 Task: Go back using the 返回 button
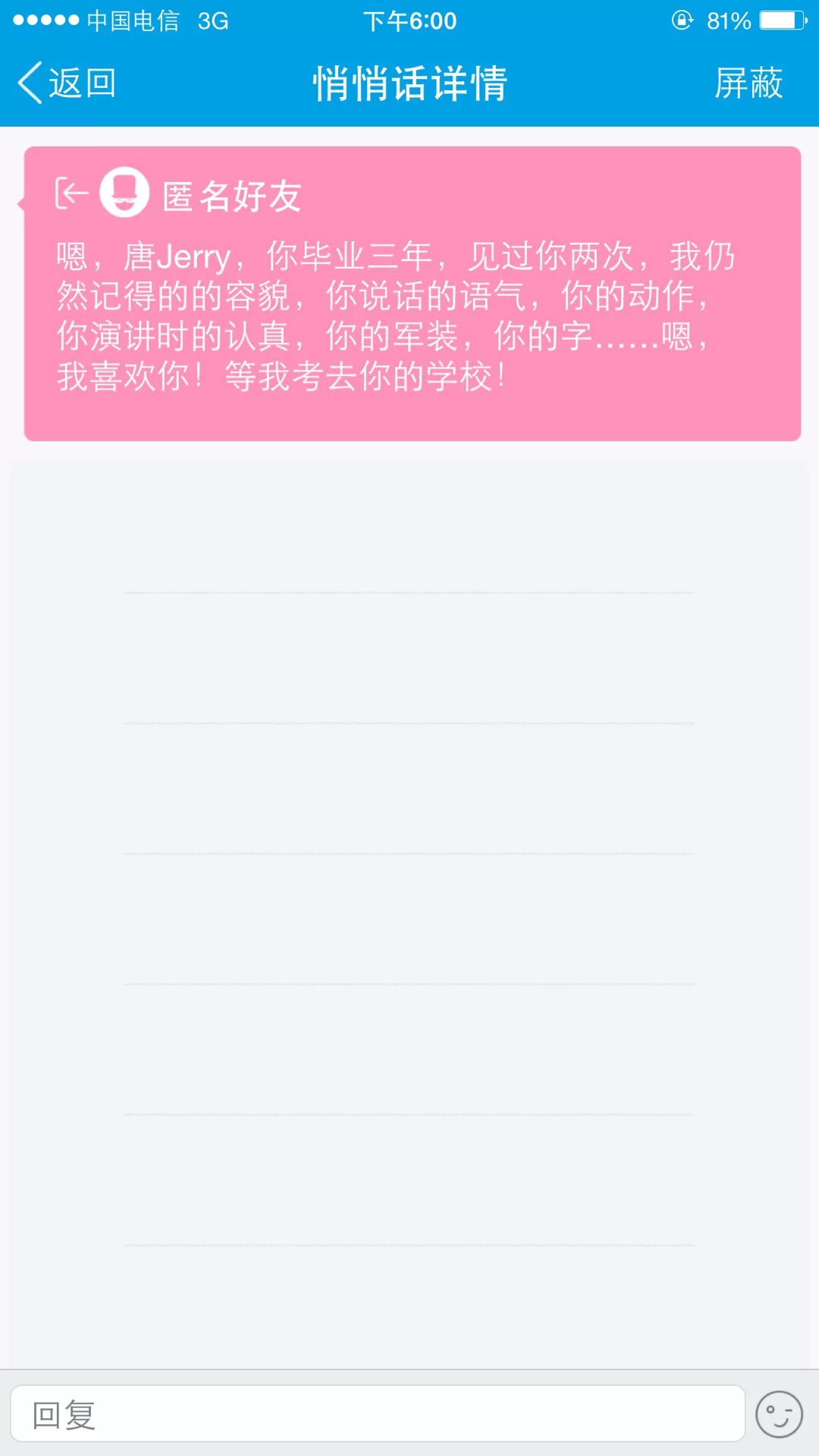67,83
